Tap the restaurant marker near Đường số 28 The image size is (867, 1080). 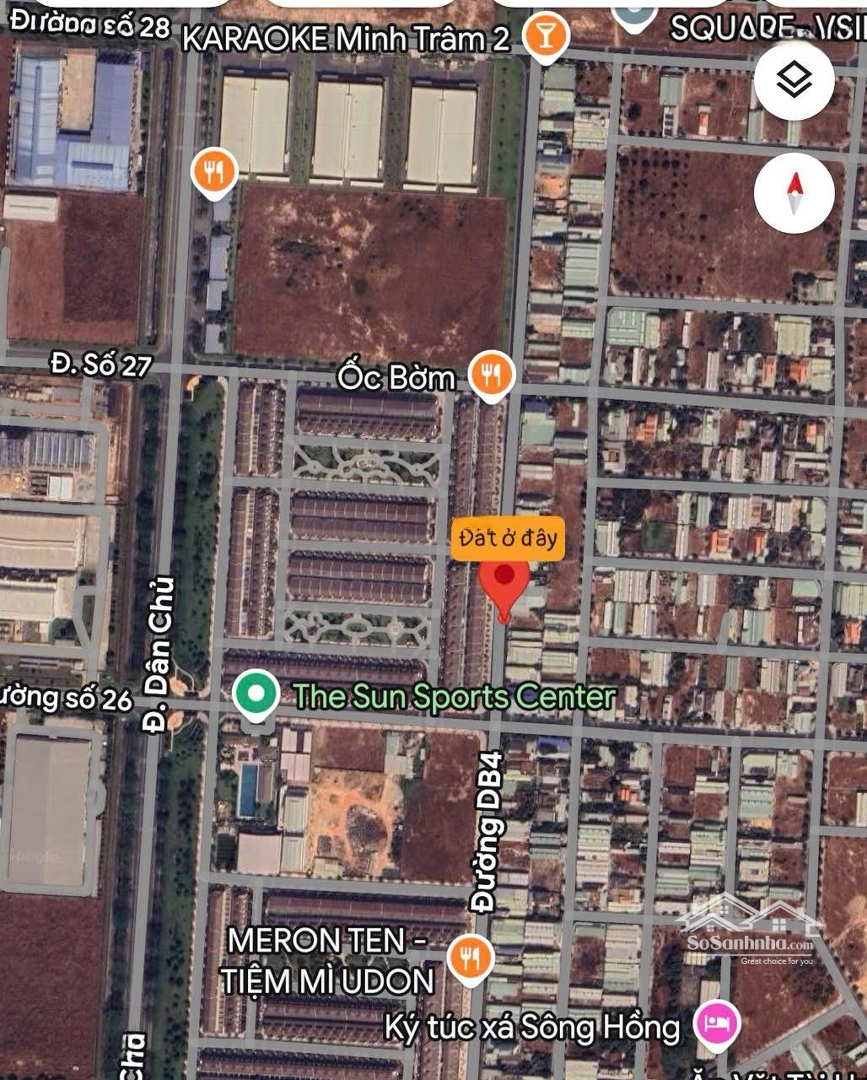pos(214,173)
